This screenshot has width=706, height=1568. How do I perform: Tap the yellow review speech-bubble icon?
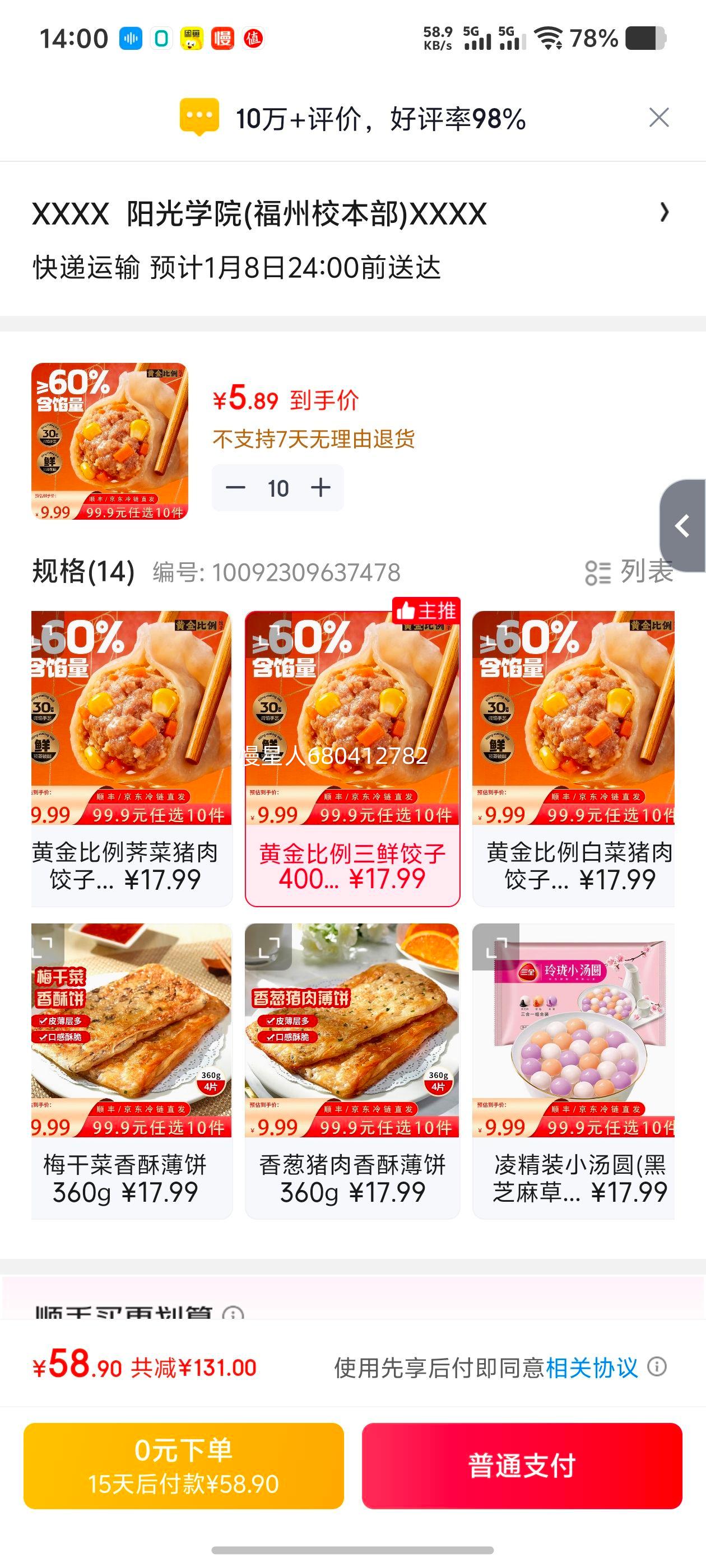197,118
